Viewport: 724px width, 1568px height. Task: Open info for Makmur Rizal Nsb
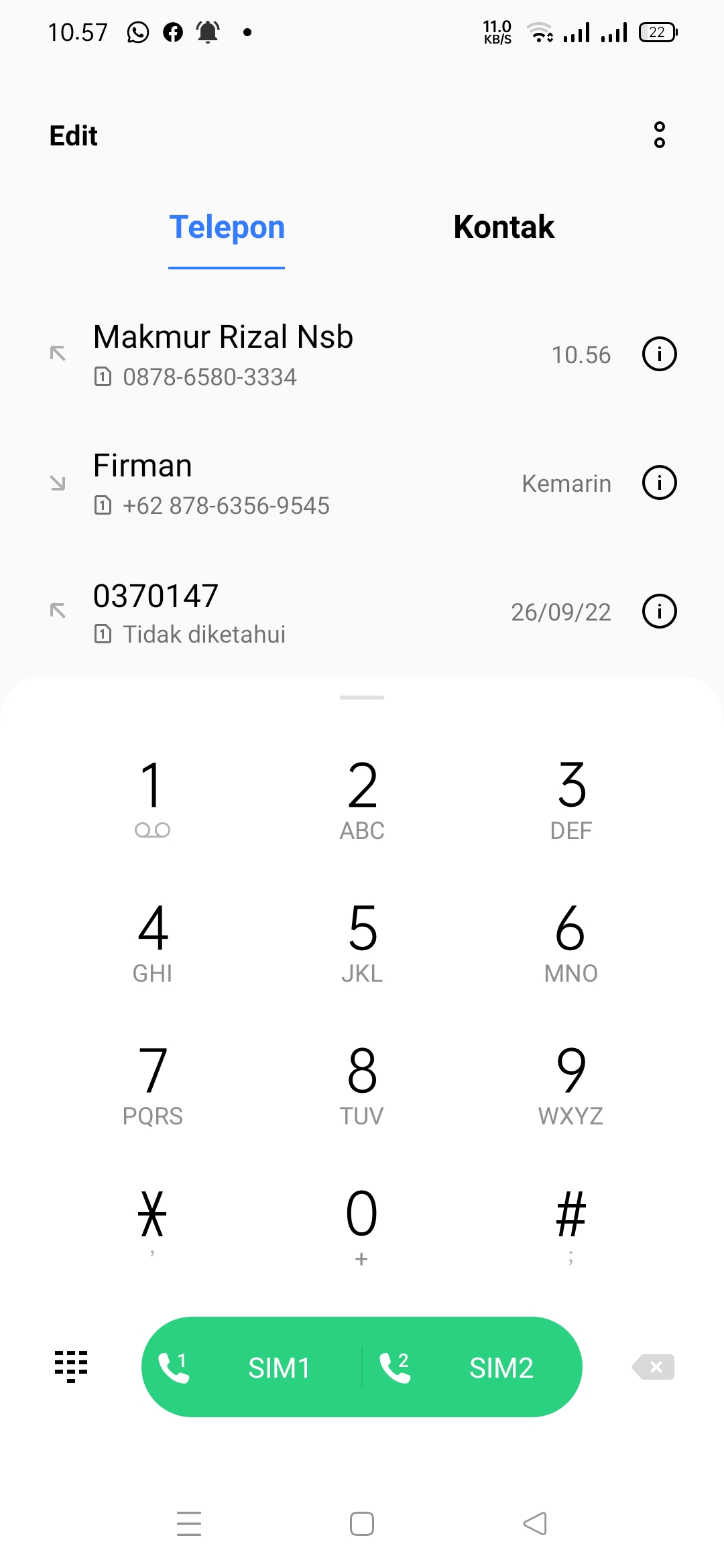[659, 354]
